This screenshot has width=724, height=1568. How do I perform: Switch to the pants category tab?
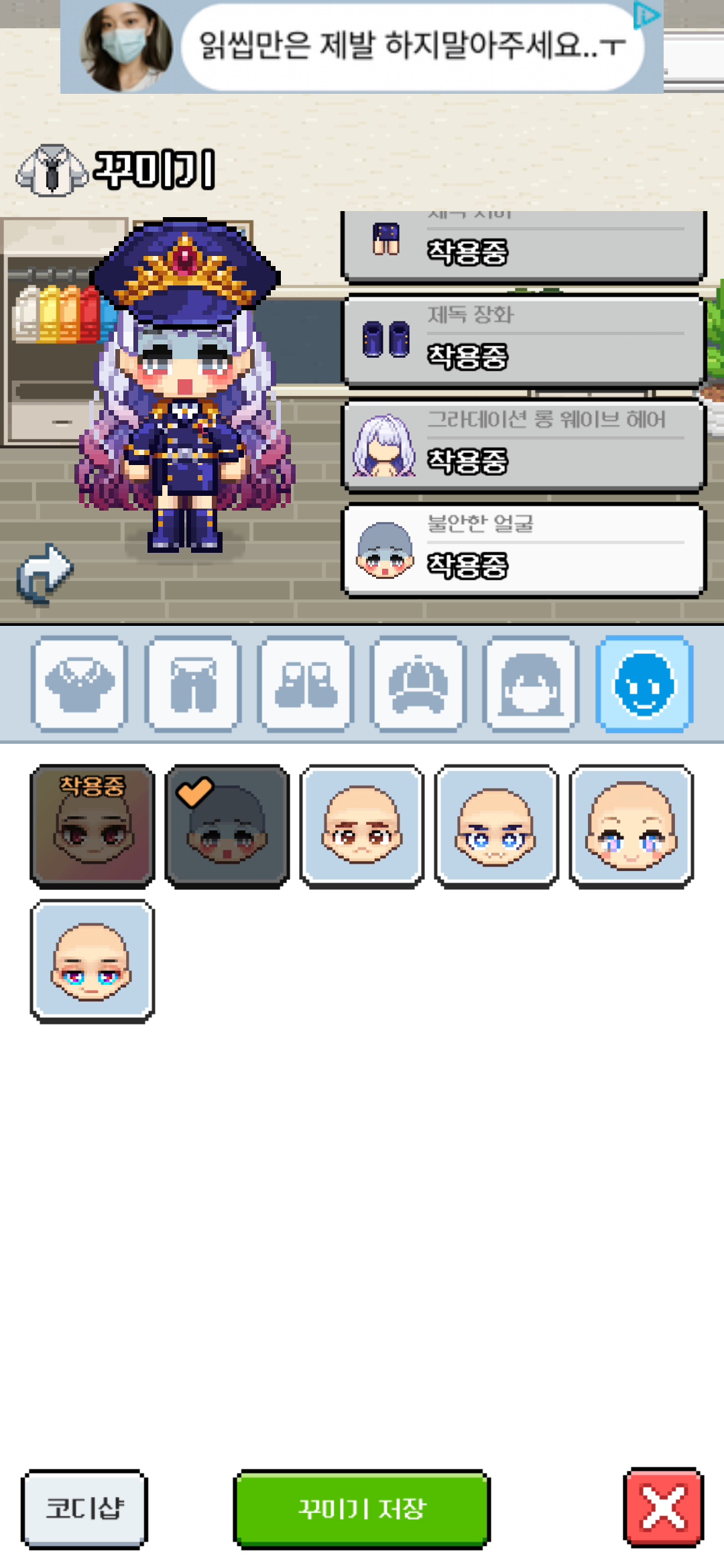(193, 683)
